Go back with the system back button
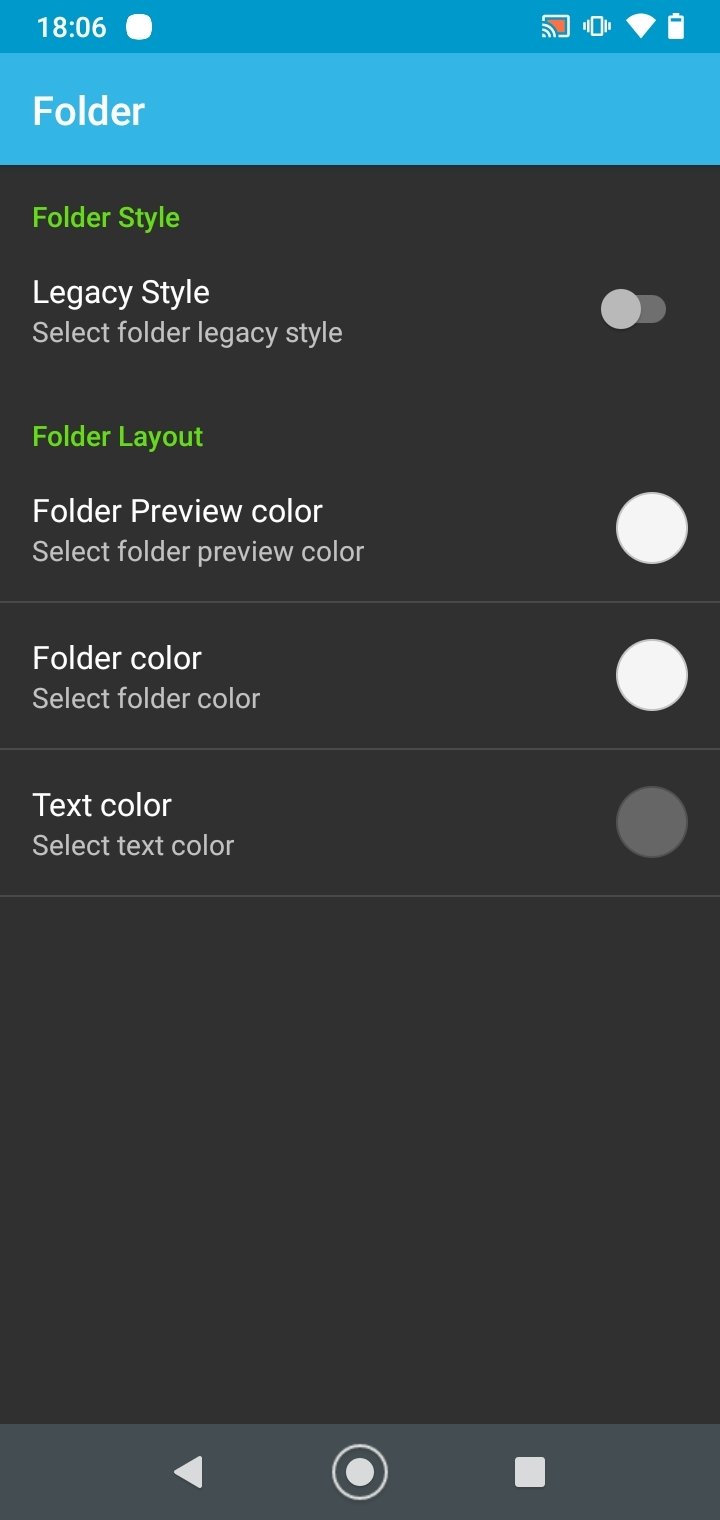The width and height of the screenshot is (720, 1520). 188,1472
